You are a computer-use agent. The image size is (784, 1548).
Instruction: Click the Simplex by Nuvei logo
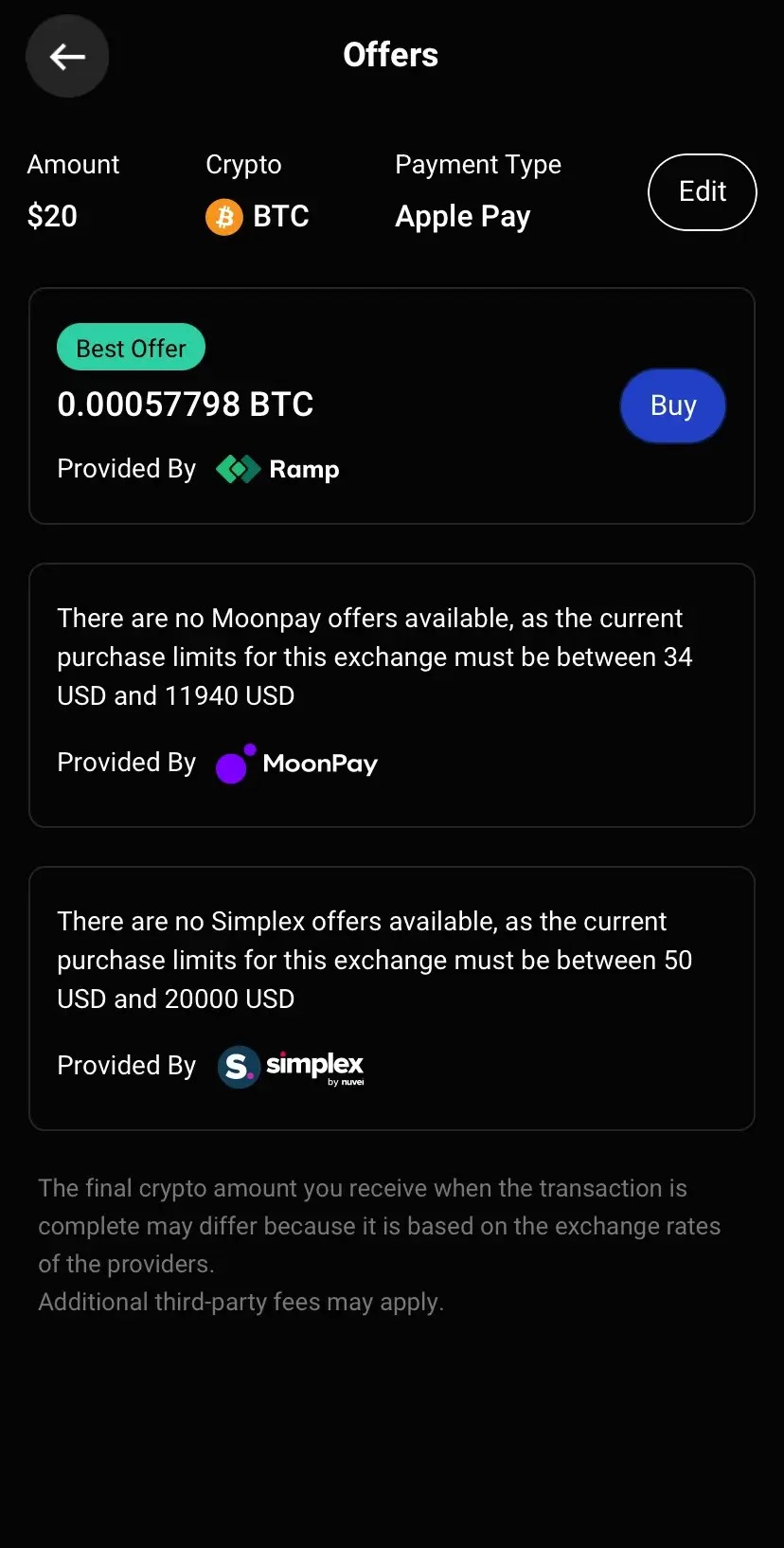point(290,1066)
